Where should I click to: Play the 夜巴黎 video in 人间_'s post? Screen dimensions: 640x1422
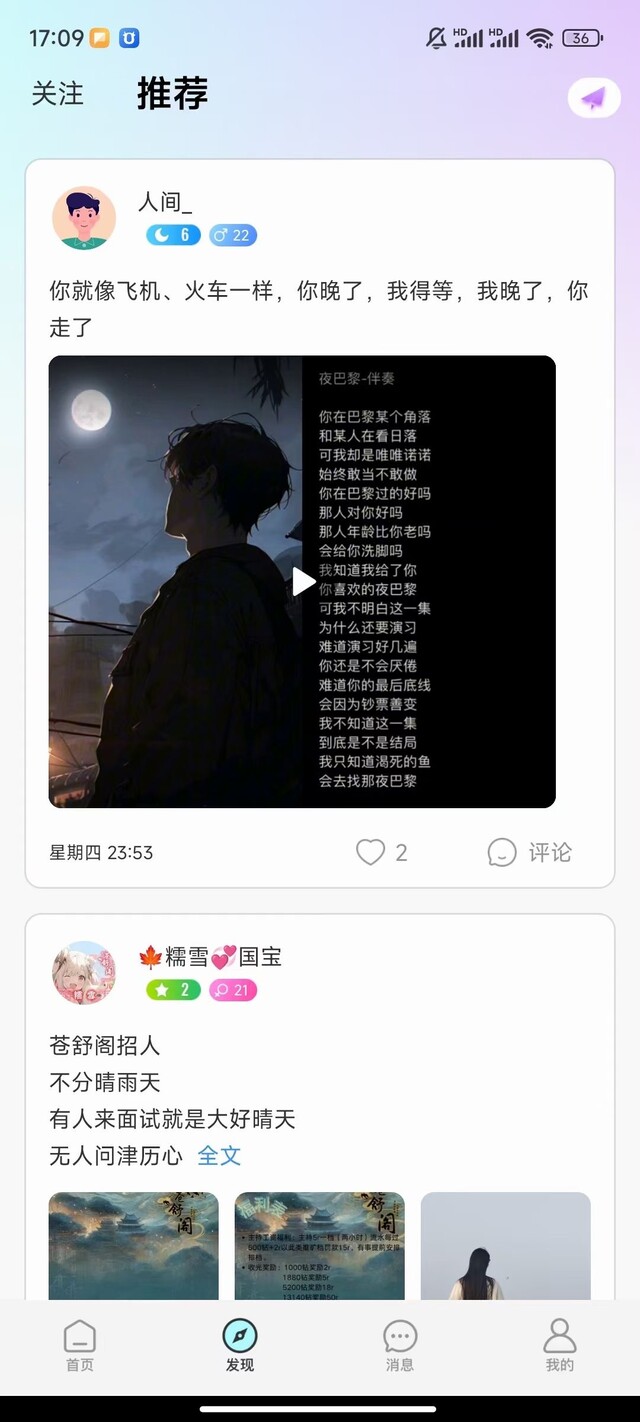click(x=302, y=582)
